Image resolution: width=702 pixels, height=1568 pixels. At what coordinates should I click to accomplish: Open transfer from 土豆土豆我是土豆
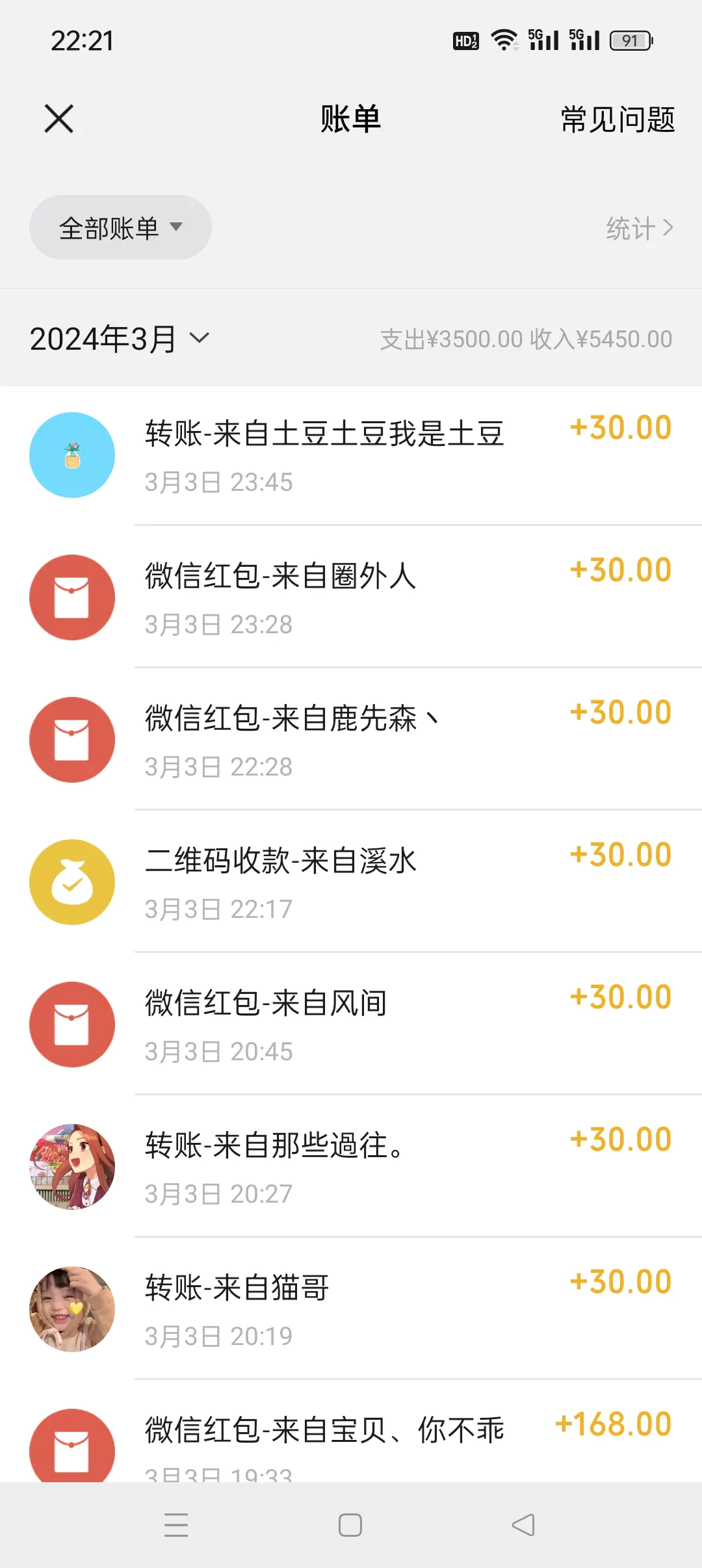pos(351,455)
